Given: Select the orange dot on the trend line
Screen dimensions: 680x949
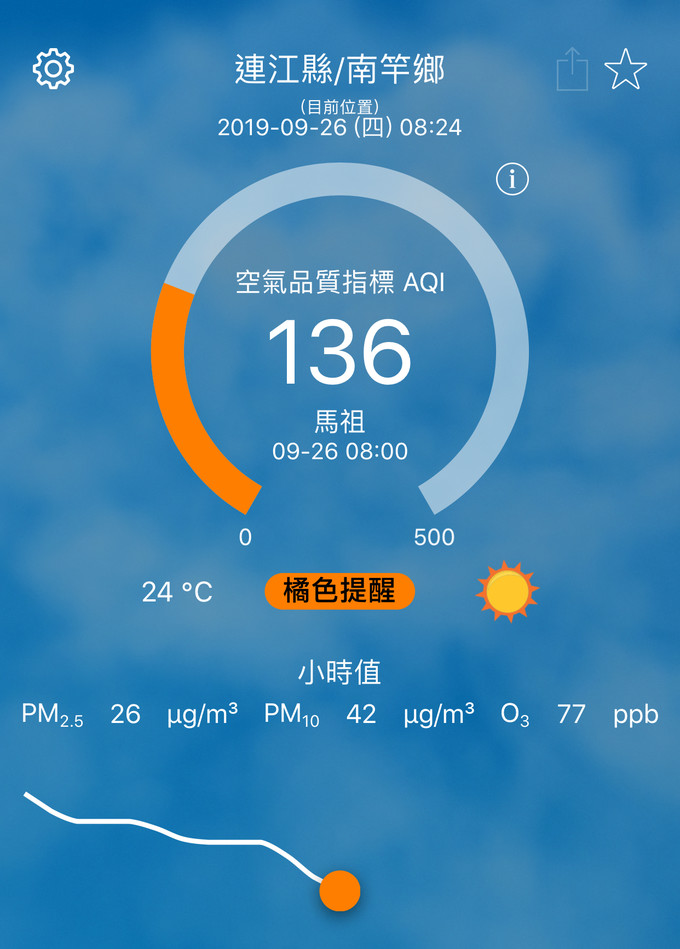Looking at the screenshot, I should coord(340,890).
